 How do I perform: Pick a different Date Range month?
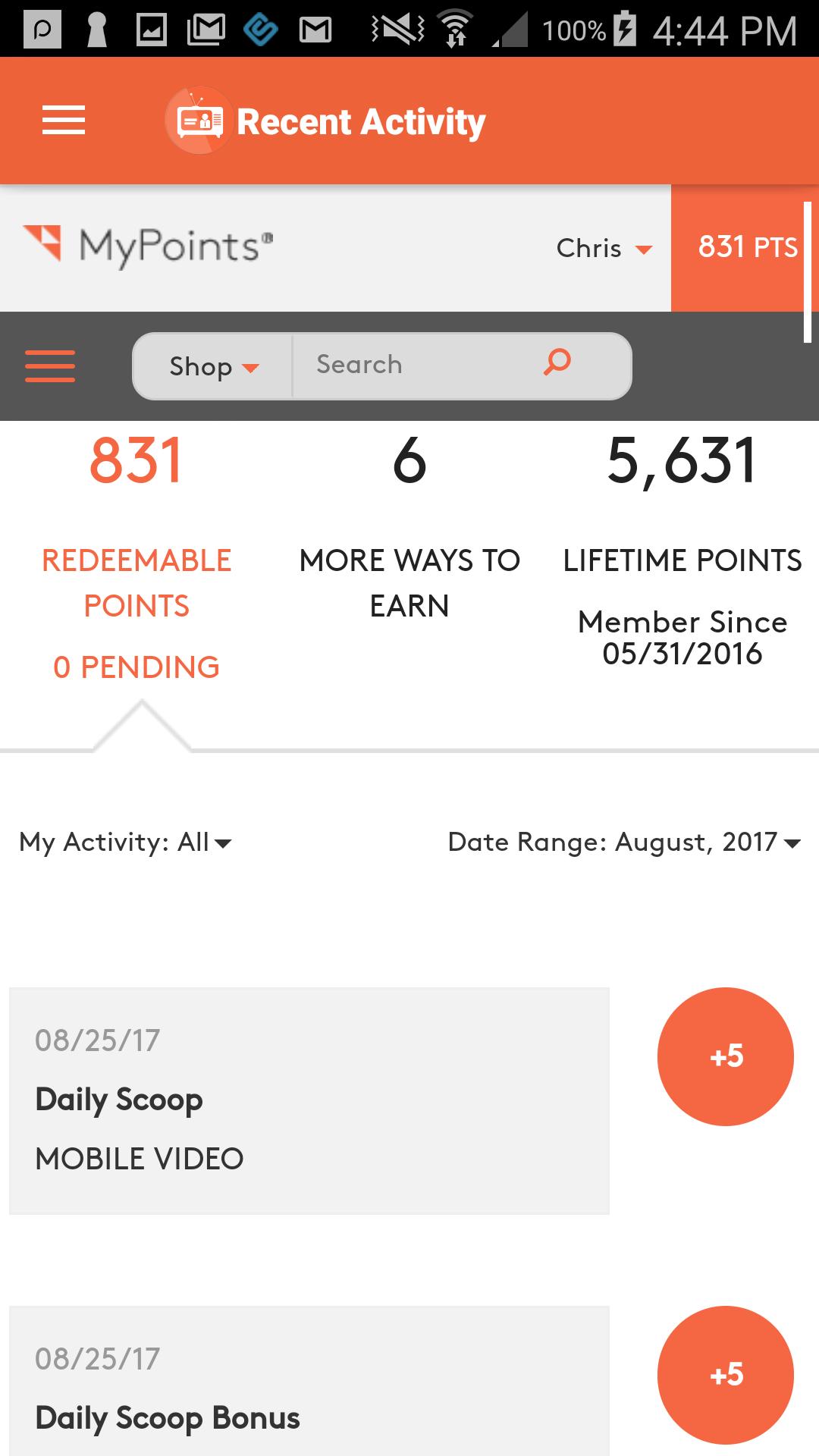(623, 842)
